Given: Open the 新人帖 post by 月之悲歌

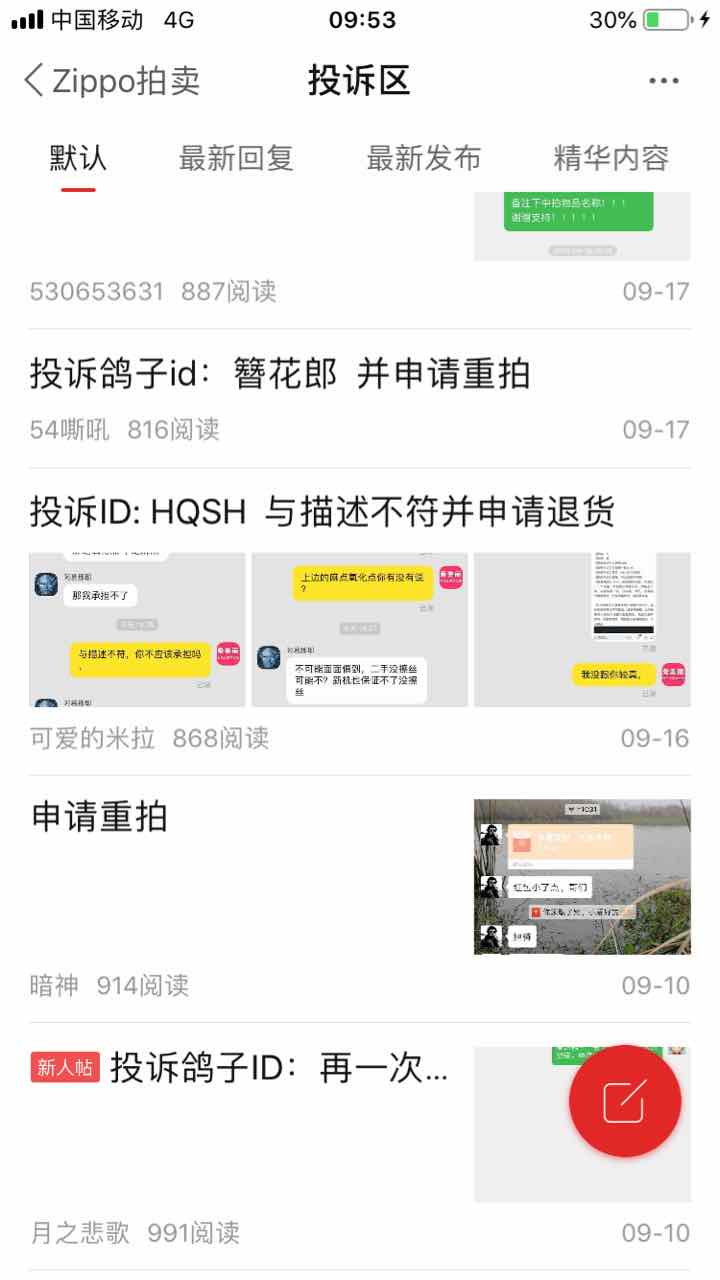Looking at the screenshot, I should click(x=278, y=1068).
